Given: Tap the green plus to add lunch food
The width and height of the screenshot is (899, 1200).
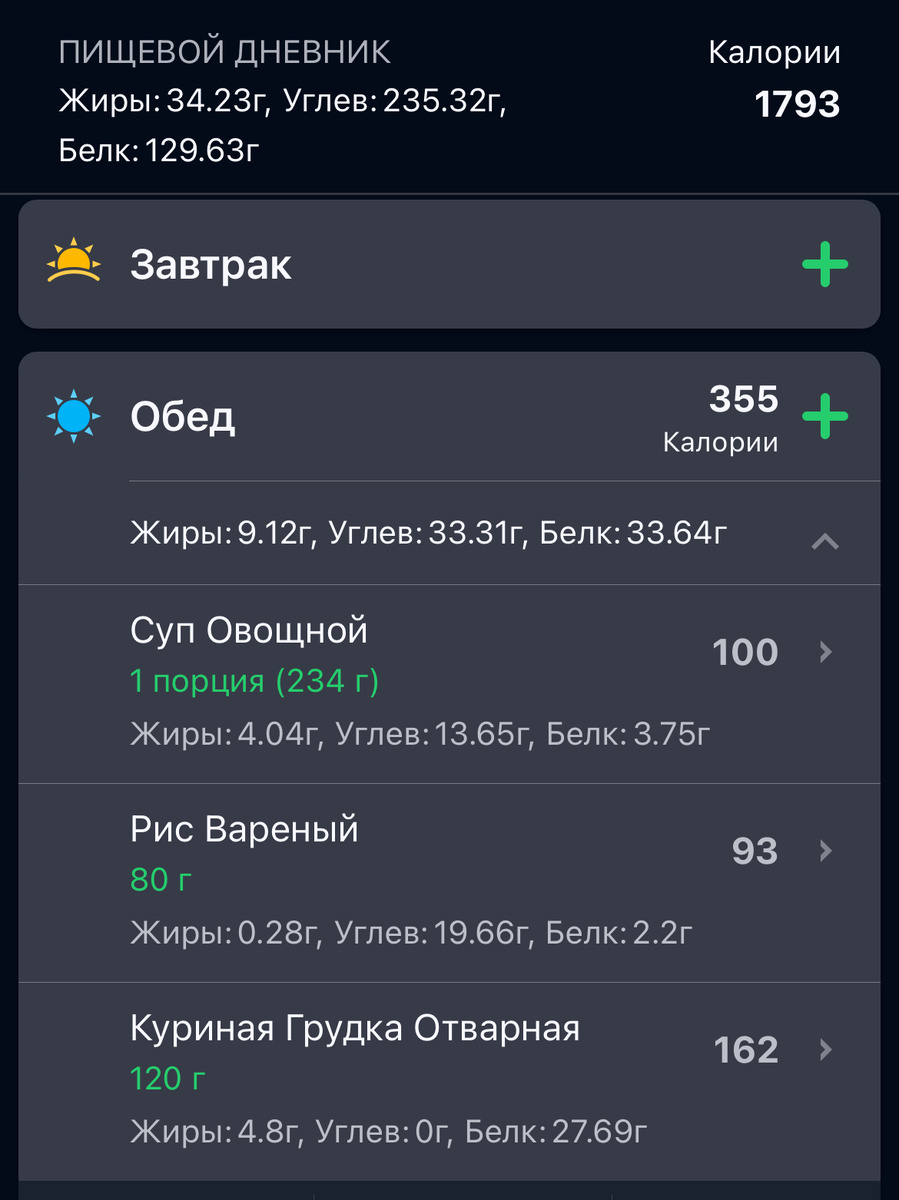Looking at the screenshot, I should tap(825, 418).
